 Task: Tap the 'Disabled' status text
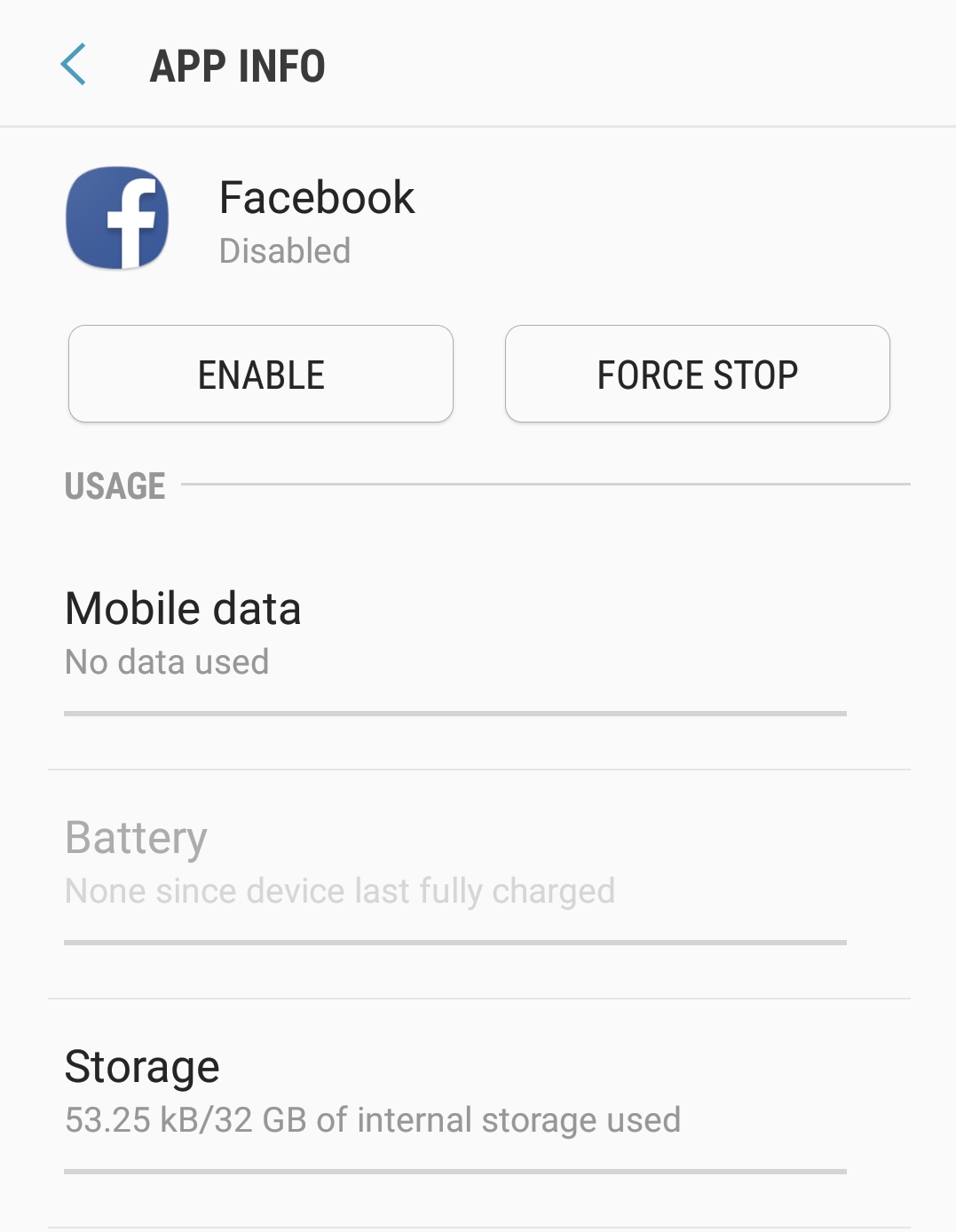click(285, 251)
